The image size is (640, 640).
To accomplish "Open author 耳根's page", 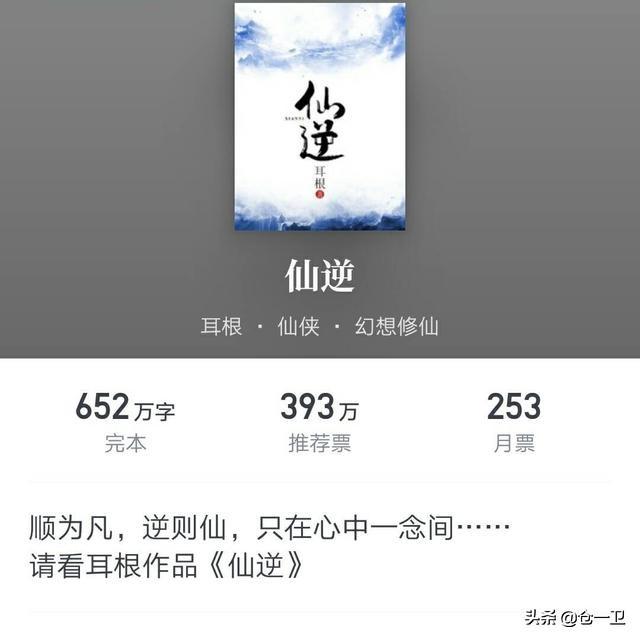I will 221,327.
